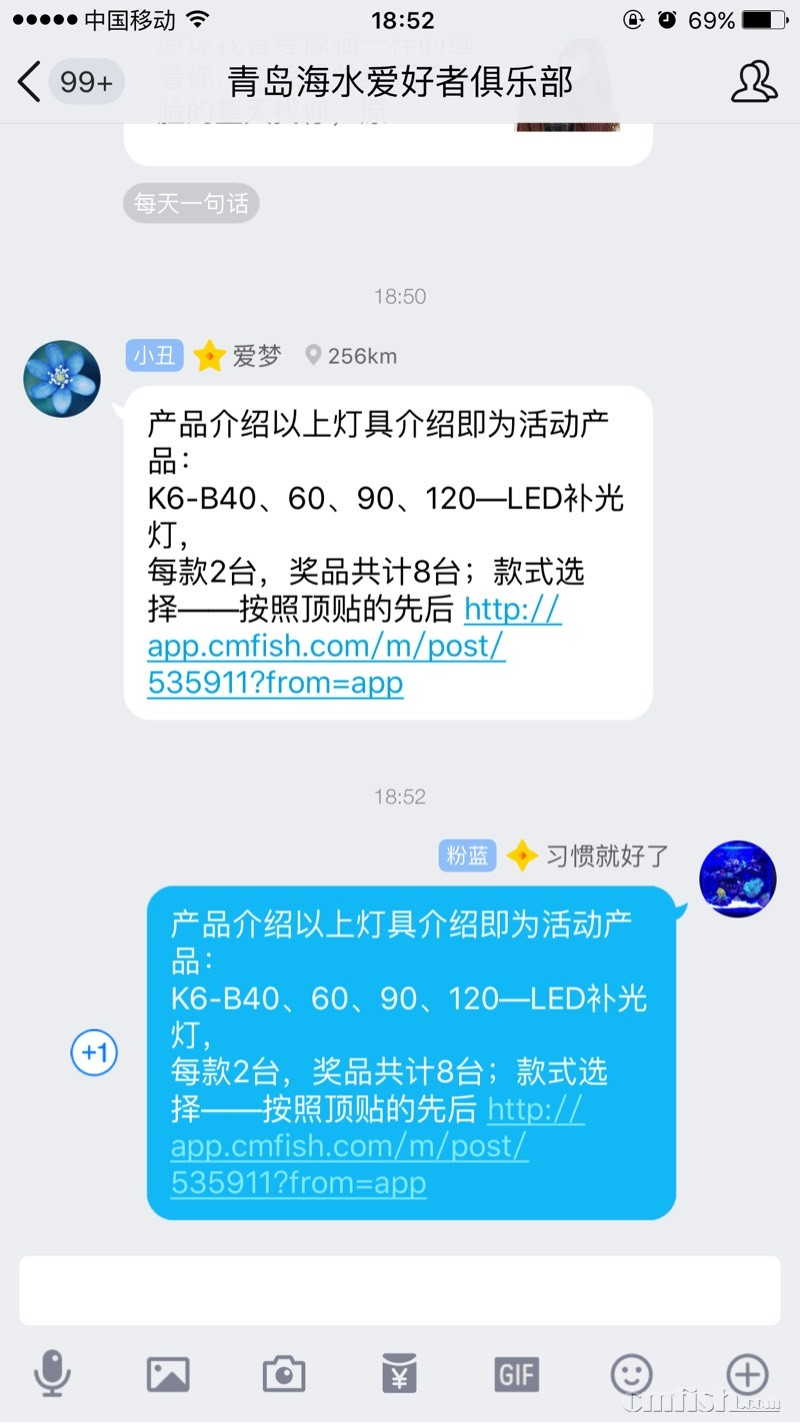Open photo gallery picker
The width and height of the screenshot is (800, 1423).
[x=168, y=1374]
